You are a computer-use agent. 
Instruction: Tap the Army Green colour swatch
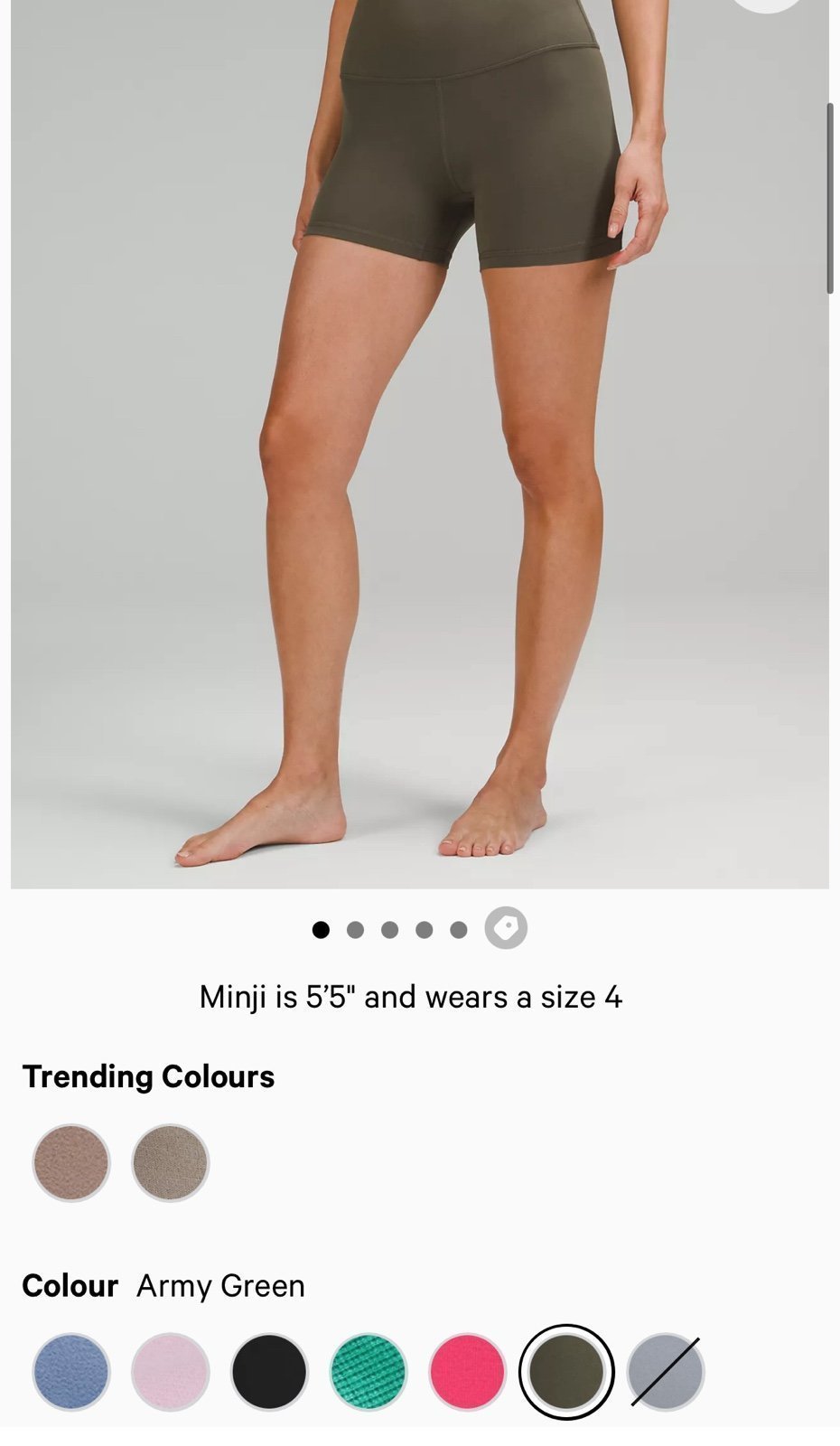(x=566, y=1372)
